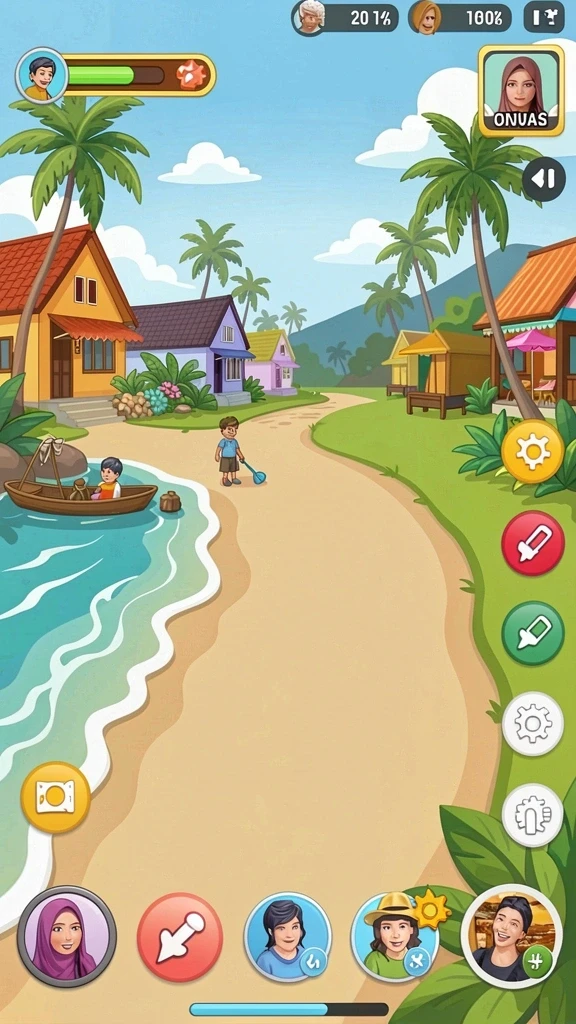Image resolution: width=576 pixels, height=1024 pixels.
Task: Tap the green marker tool button
Action: (x=532, y=633)
